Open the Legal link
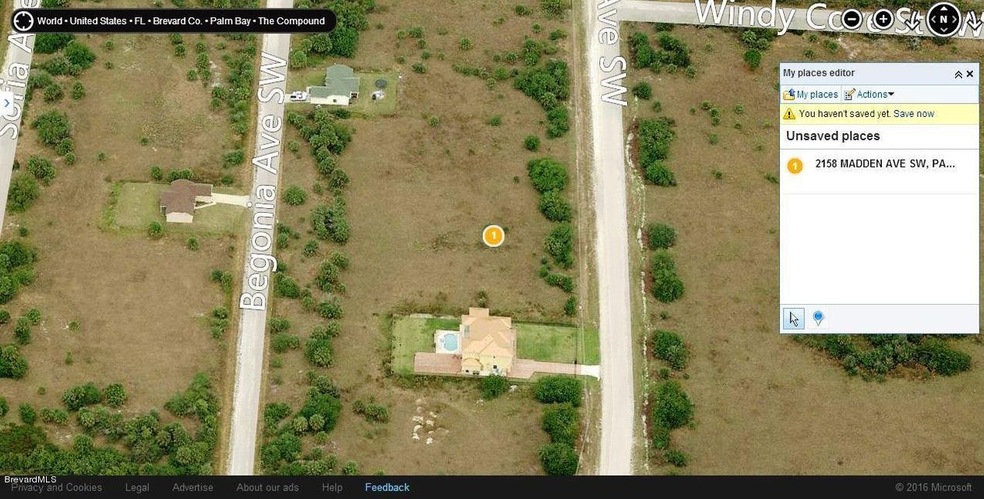 [x=137, y=488]
